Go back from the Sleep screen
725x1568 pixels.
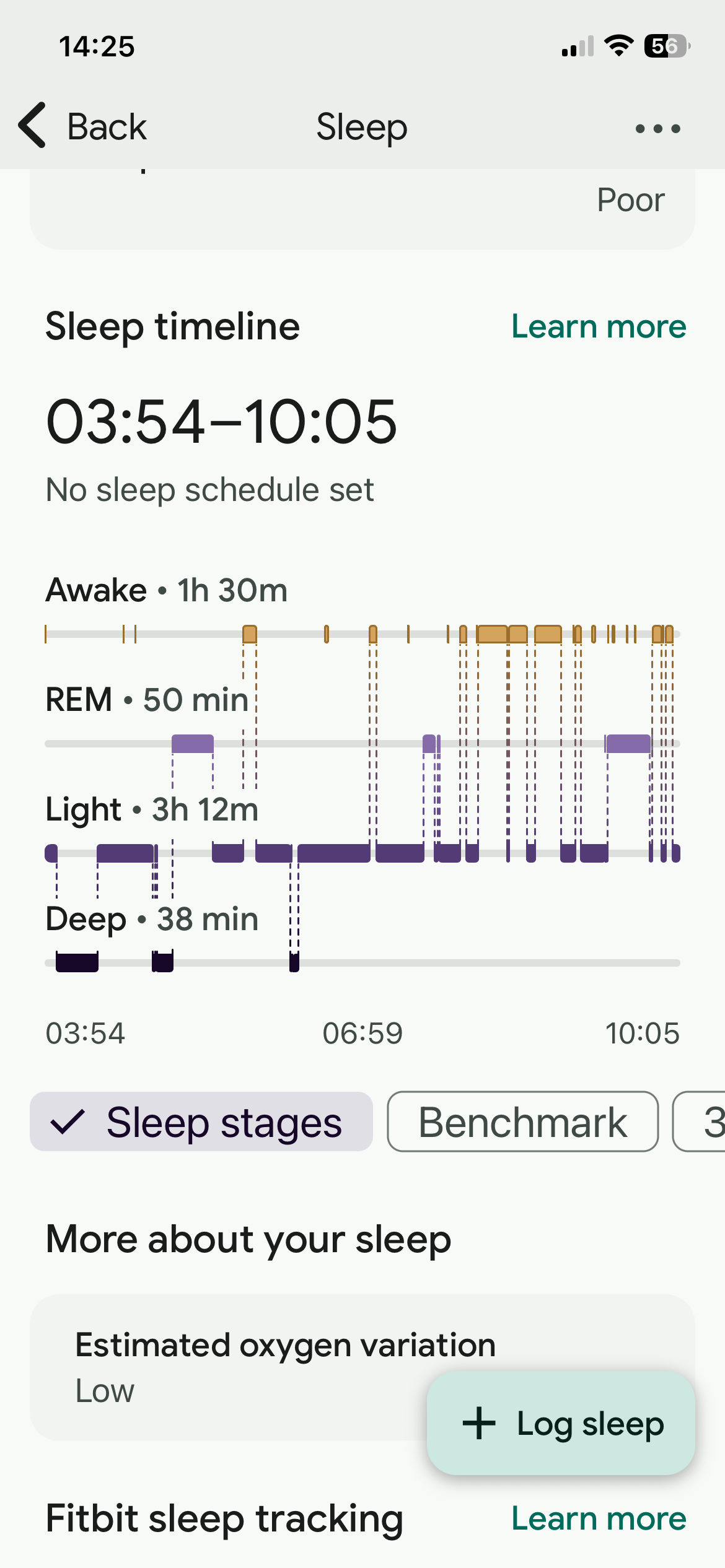tap(83, 126)
